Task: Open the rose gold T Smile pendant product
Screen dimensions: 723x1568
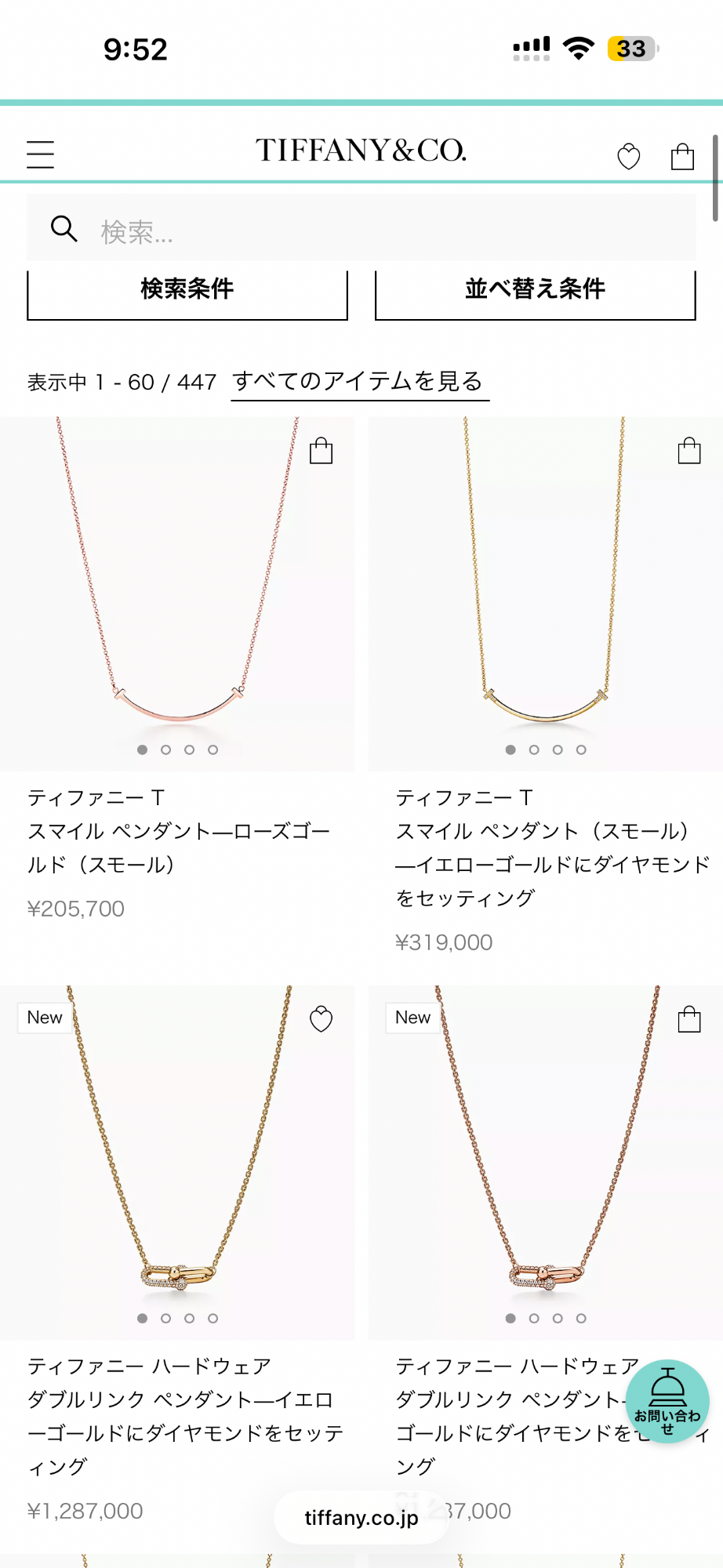Action: coord(177,596)
